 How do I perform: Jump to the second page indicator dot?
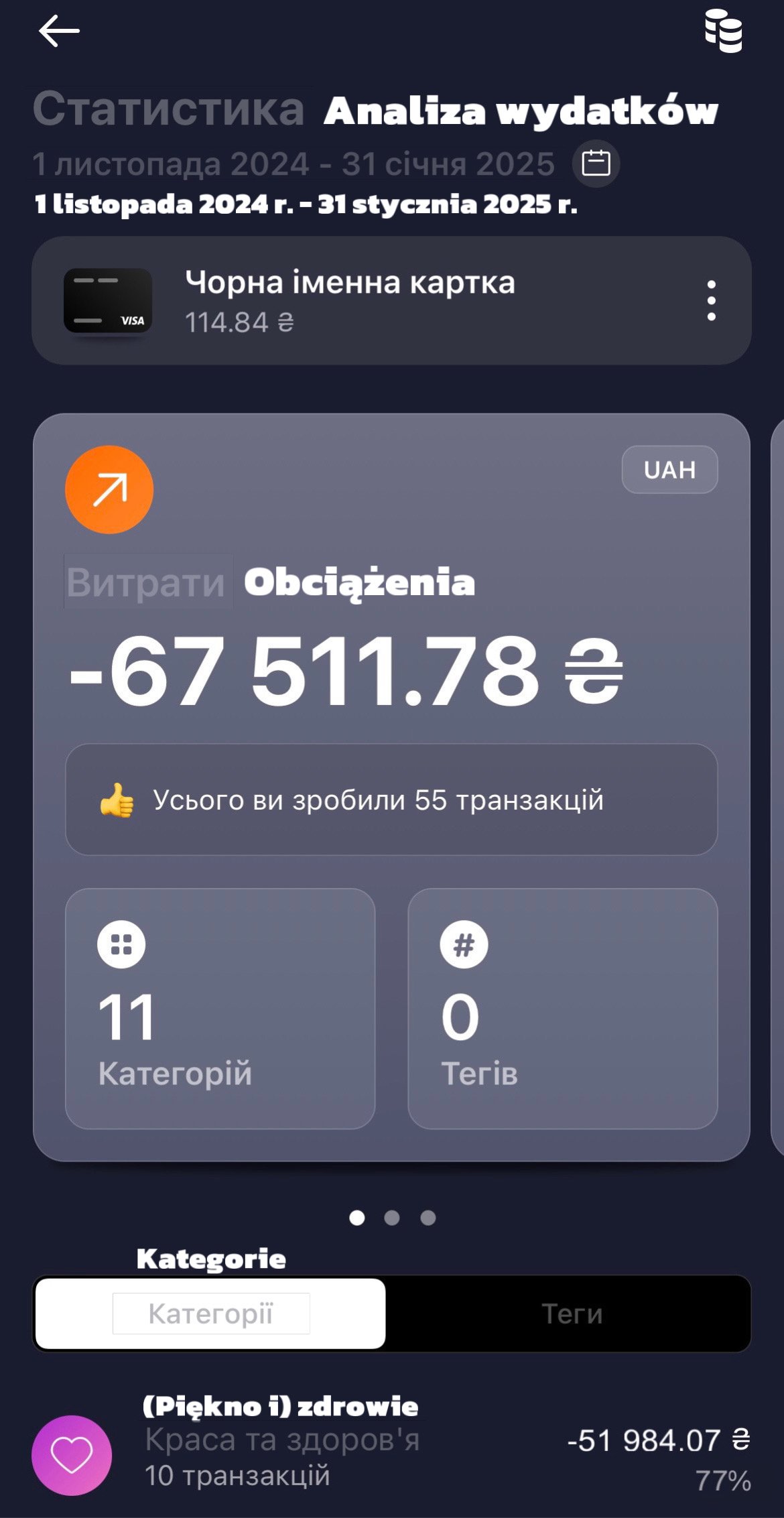(x=392, y=1218)
